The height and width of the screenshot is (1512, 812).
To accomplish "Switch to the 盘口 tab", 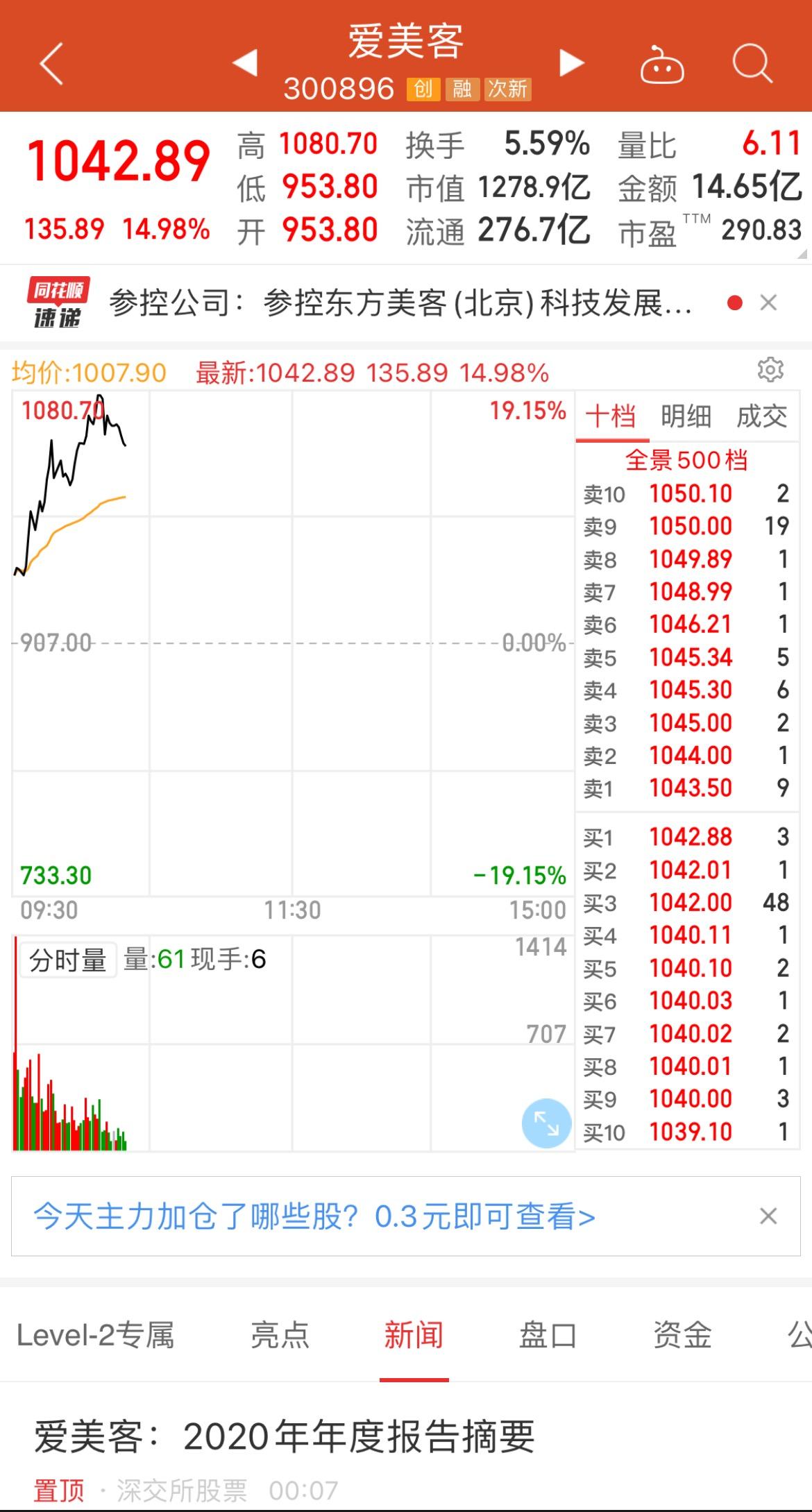I will [x=548, y=1334].
